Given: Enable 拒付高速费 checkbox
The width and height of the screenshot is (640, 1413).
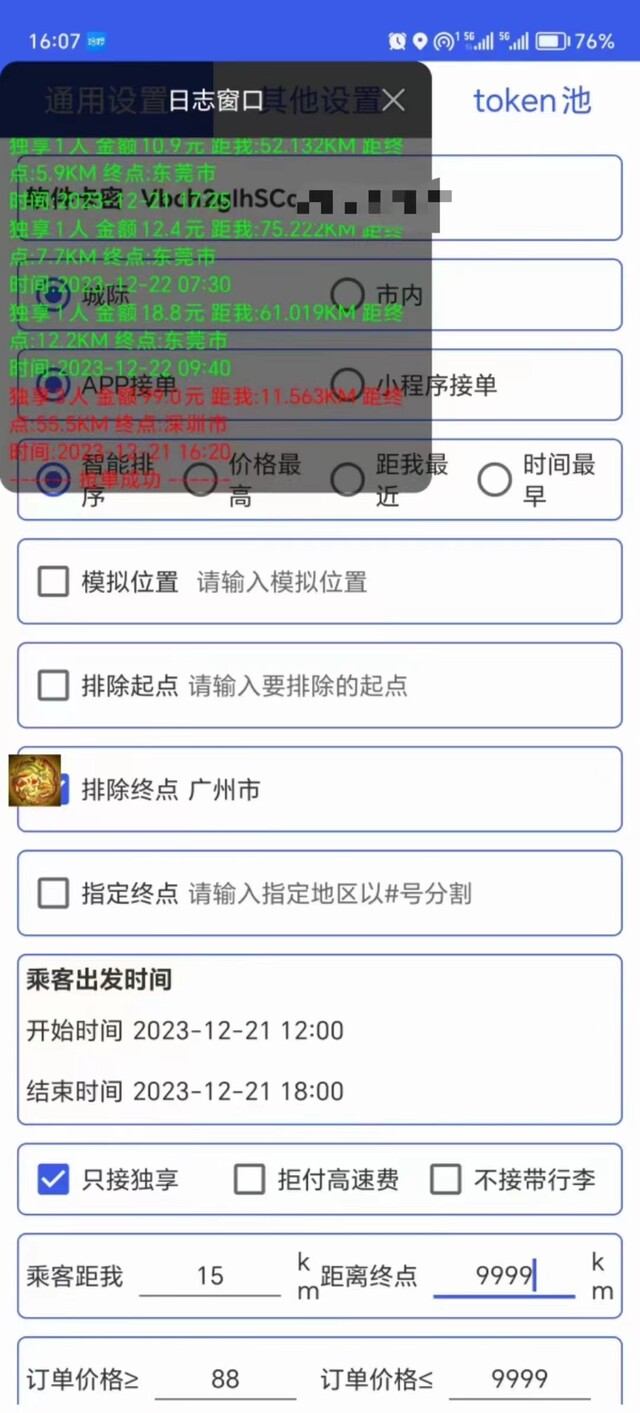Looking at the screenshot, I should [249, 1179].
